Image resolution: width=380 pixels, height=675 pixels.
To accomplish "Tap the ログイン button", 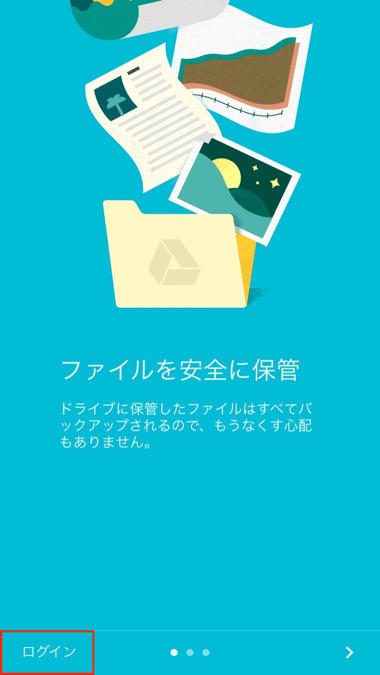I will (48, 652).
